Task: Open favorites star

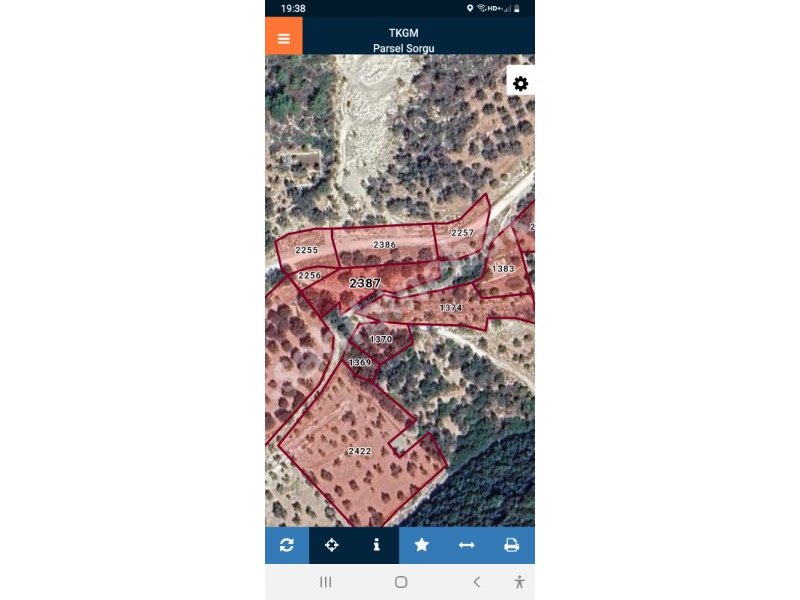Action: pos(422,545)
